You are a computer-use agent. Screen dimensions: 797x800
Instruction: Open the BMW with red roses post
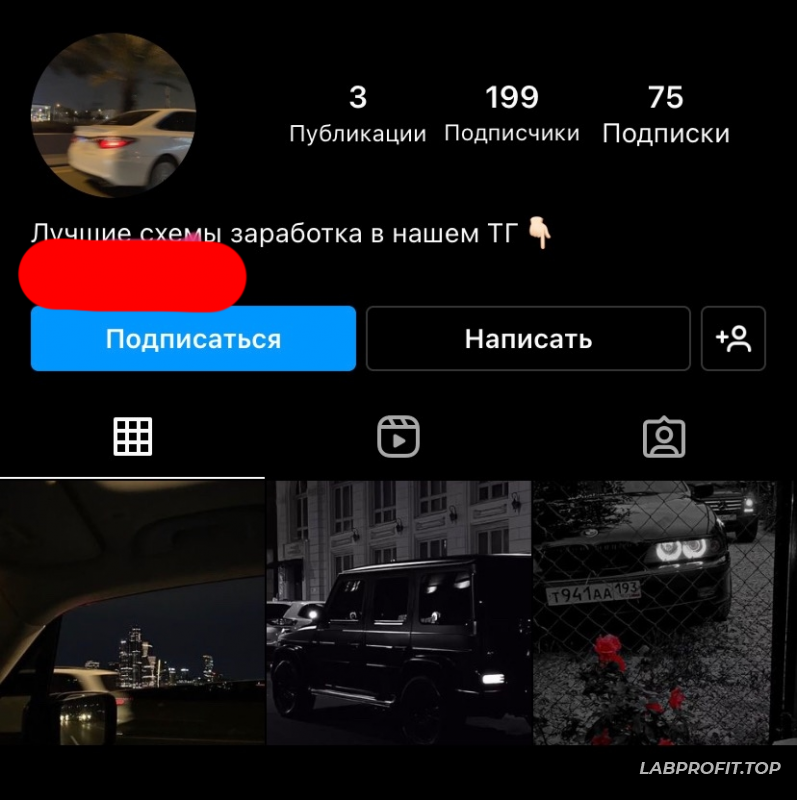coord(664,612)
